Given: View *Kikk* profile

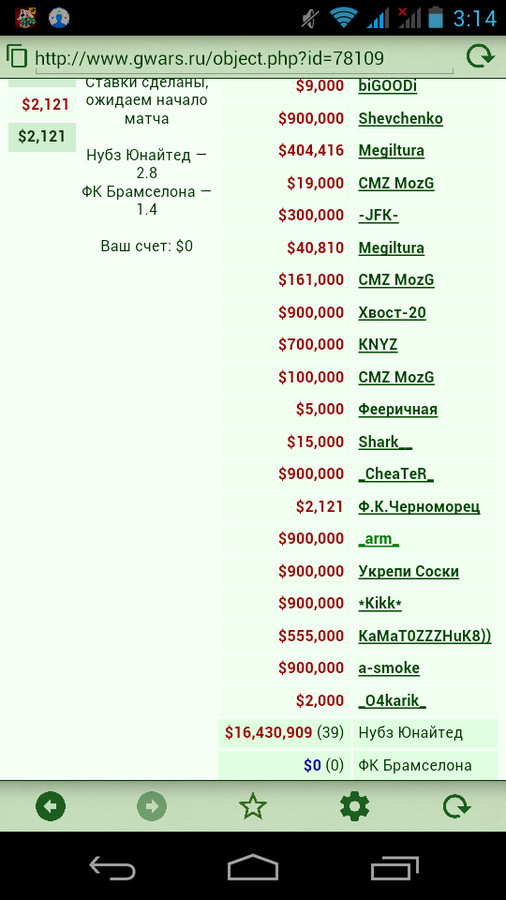Looking at the screenshot, I should [x=380, y=603].
